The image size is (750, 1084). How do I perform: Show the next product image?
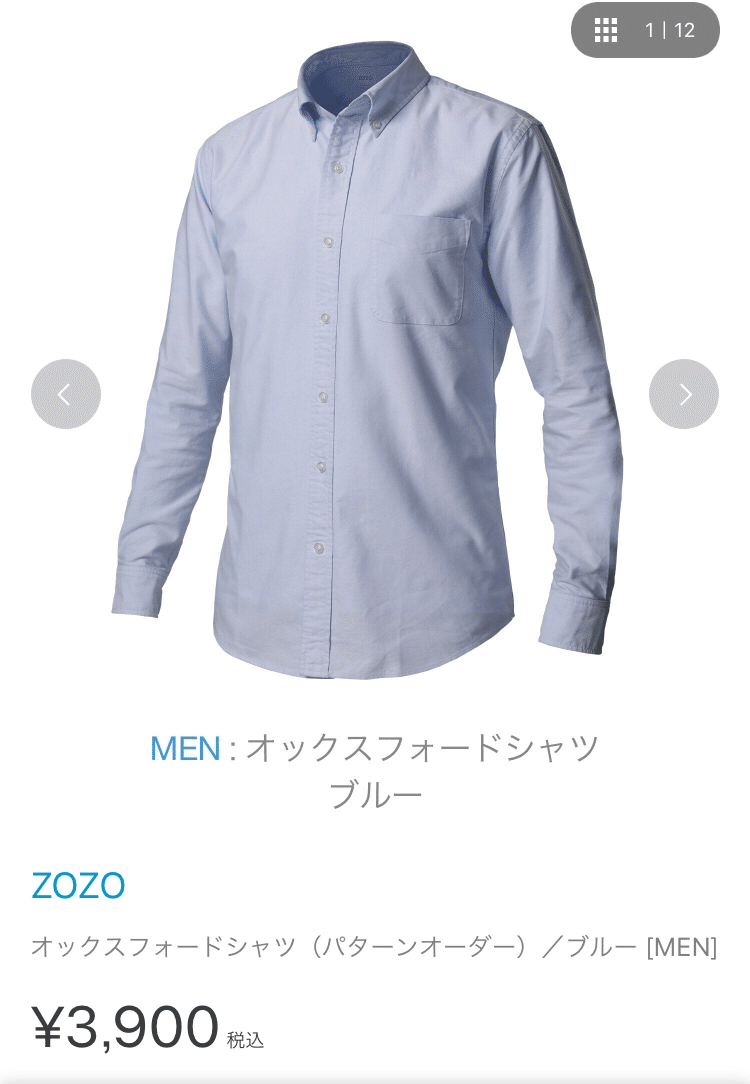coord(684,394)
